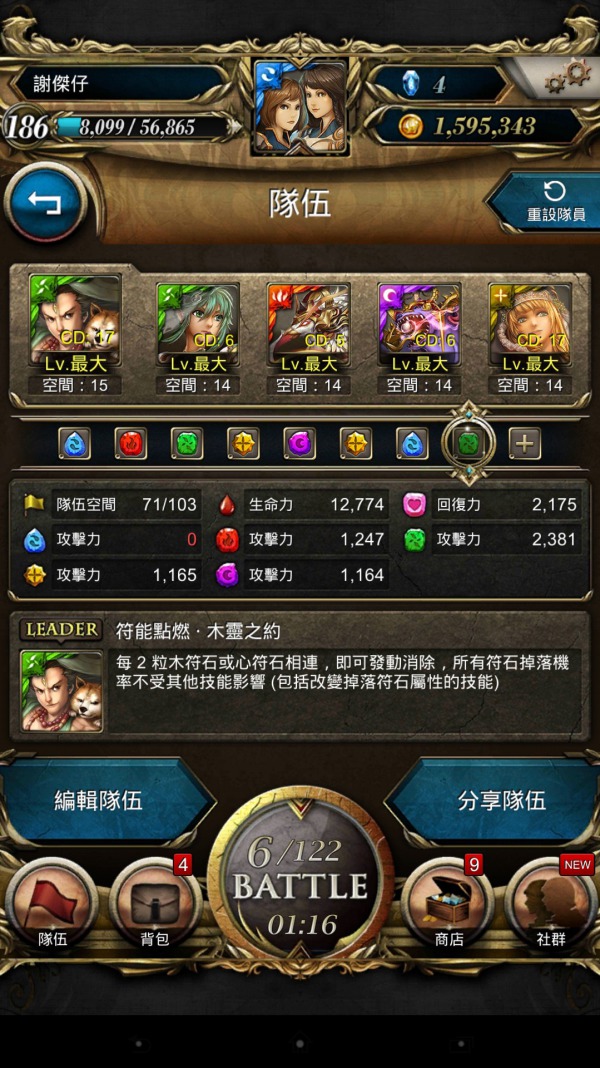Switch to the first water team slot

pos(74,443)
